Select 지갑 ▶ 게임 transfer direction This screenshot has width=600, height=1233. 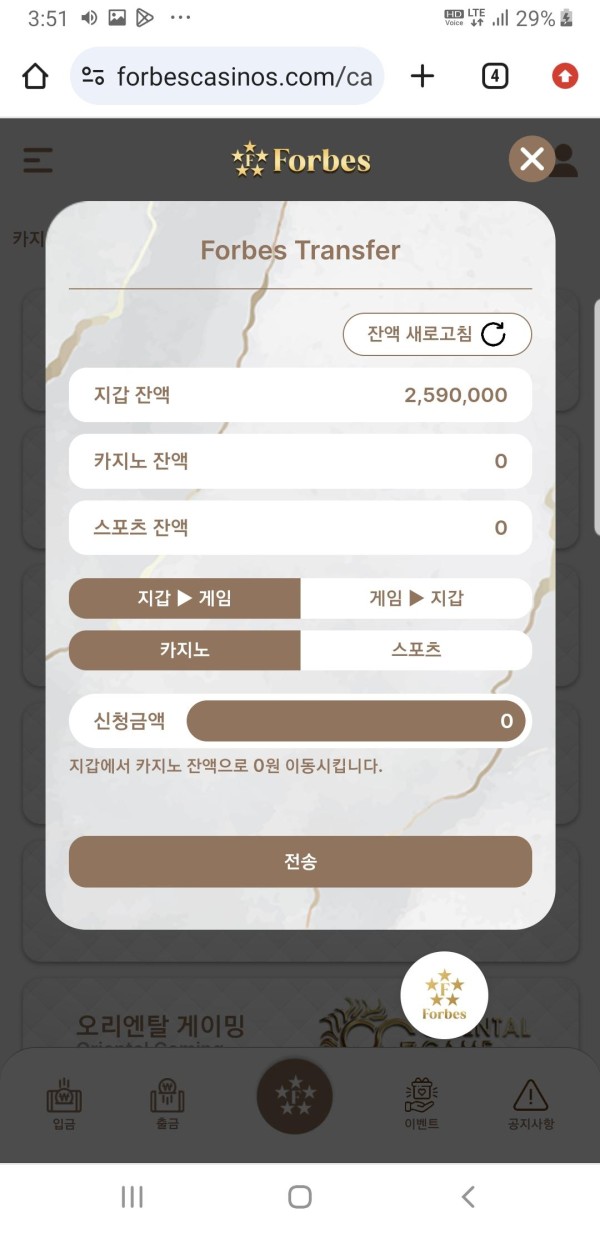coord(185,599)
